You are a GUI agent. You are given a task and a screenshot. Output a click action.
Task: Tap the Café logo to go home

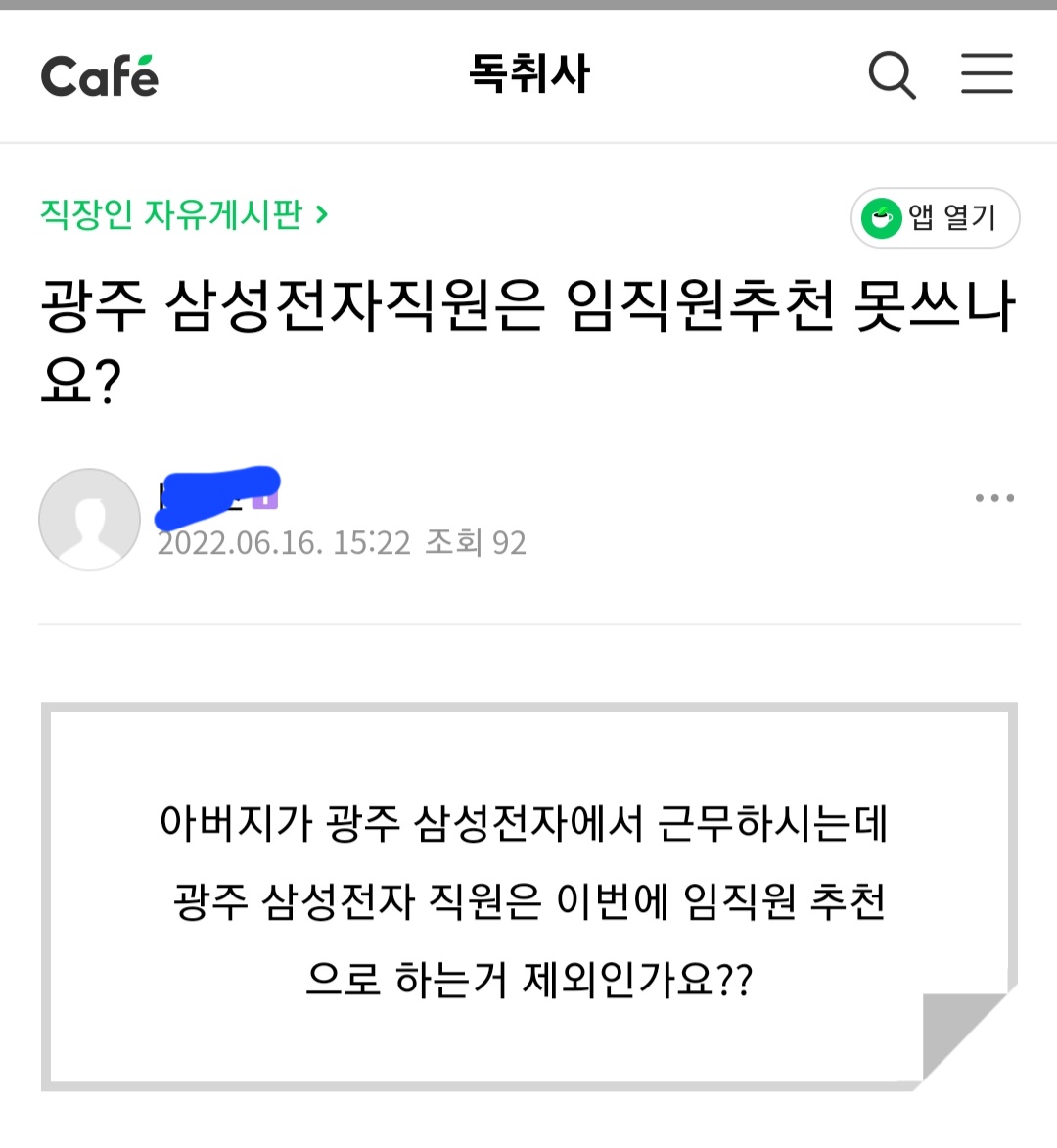pyautogui.click(x=100, y=75)
